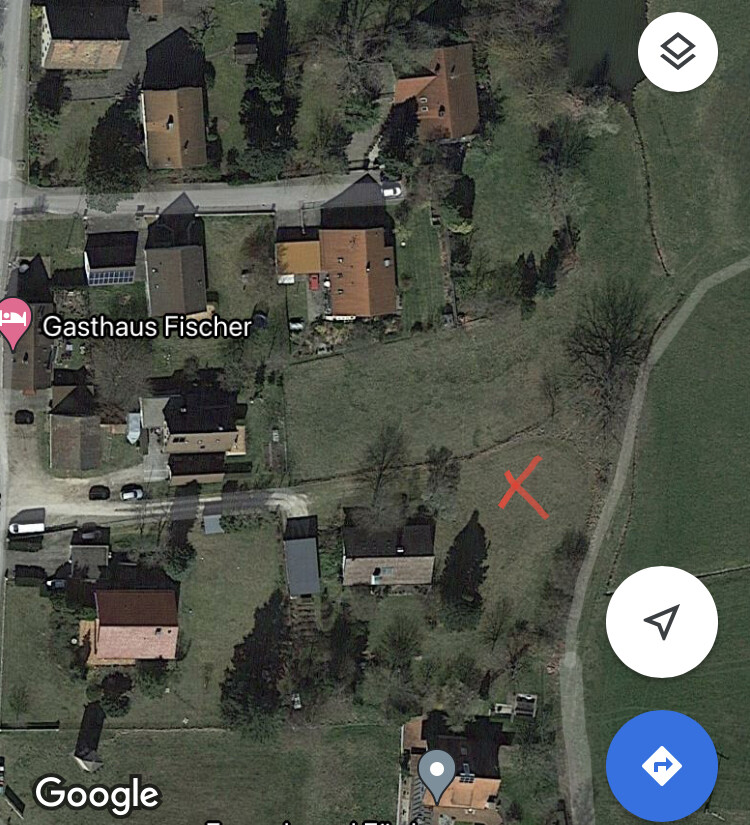Center map on my current location
The height and width of the screenshot is (825, 750).
click(x=661, y=622)
